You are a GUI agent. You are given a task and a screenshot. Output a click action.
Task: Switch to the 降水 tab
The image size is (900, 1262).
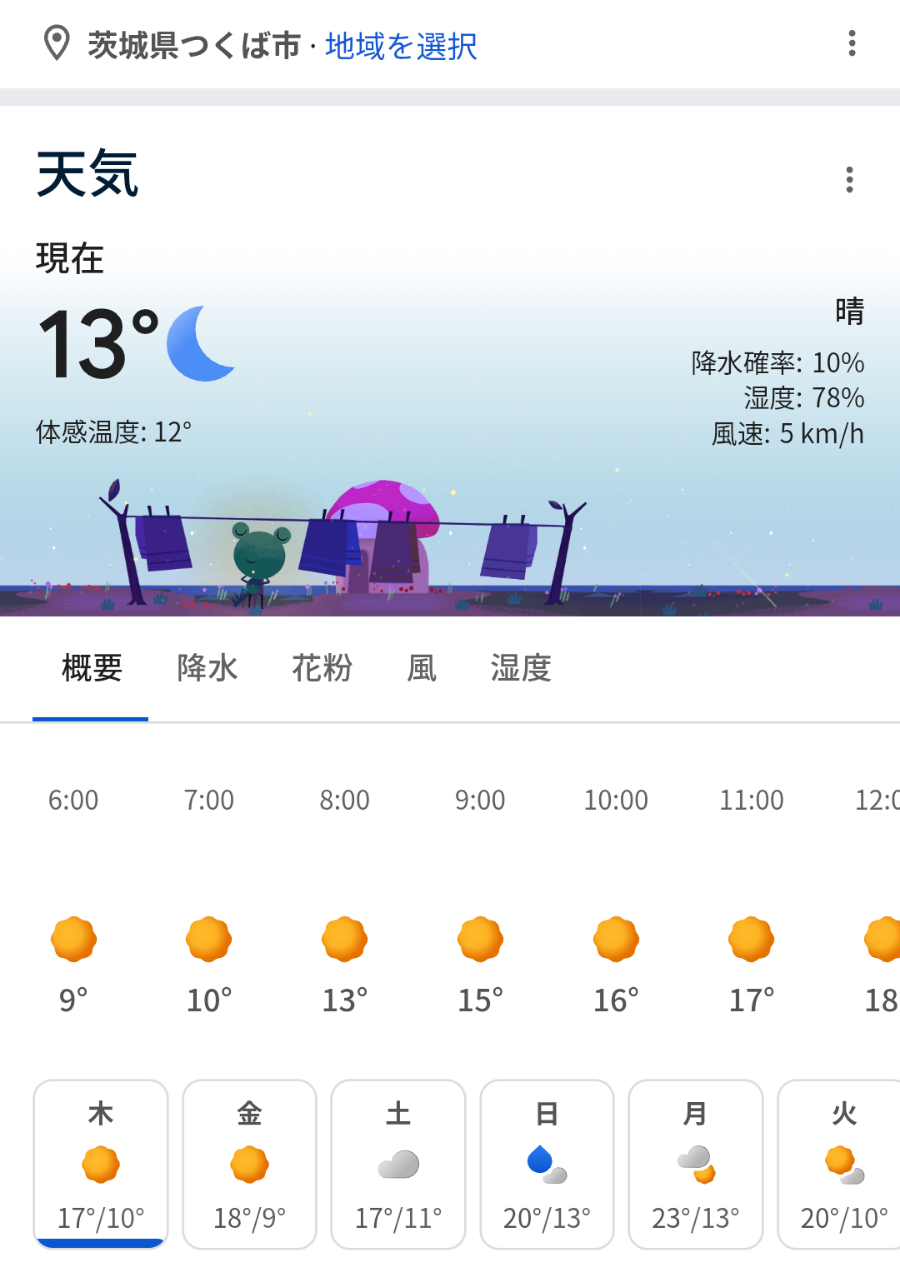[x=207, y=668]
